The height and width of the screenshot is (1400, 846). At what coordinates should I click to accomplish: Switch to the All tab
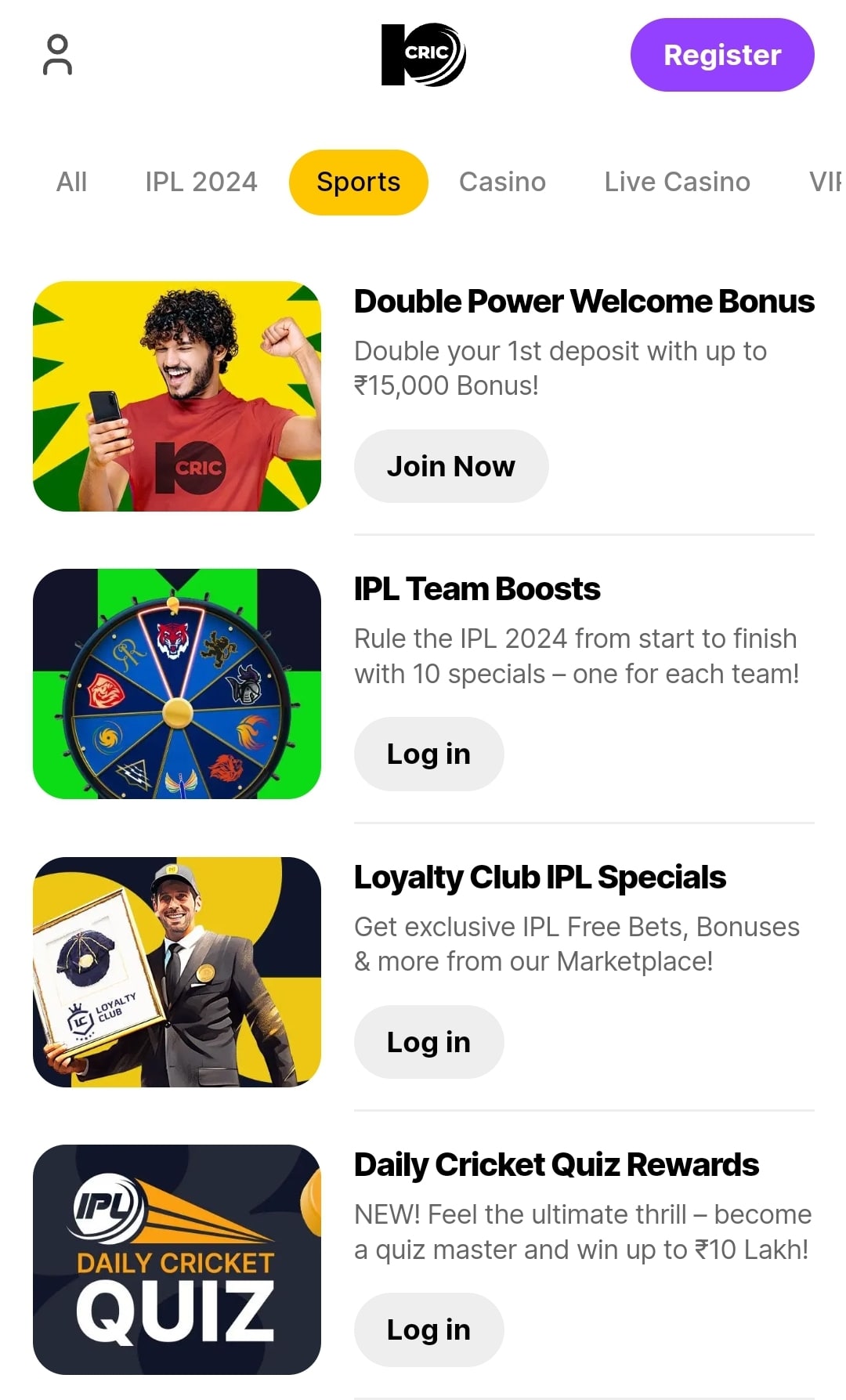[x=71, y=182]
